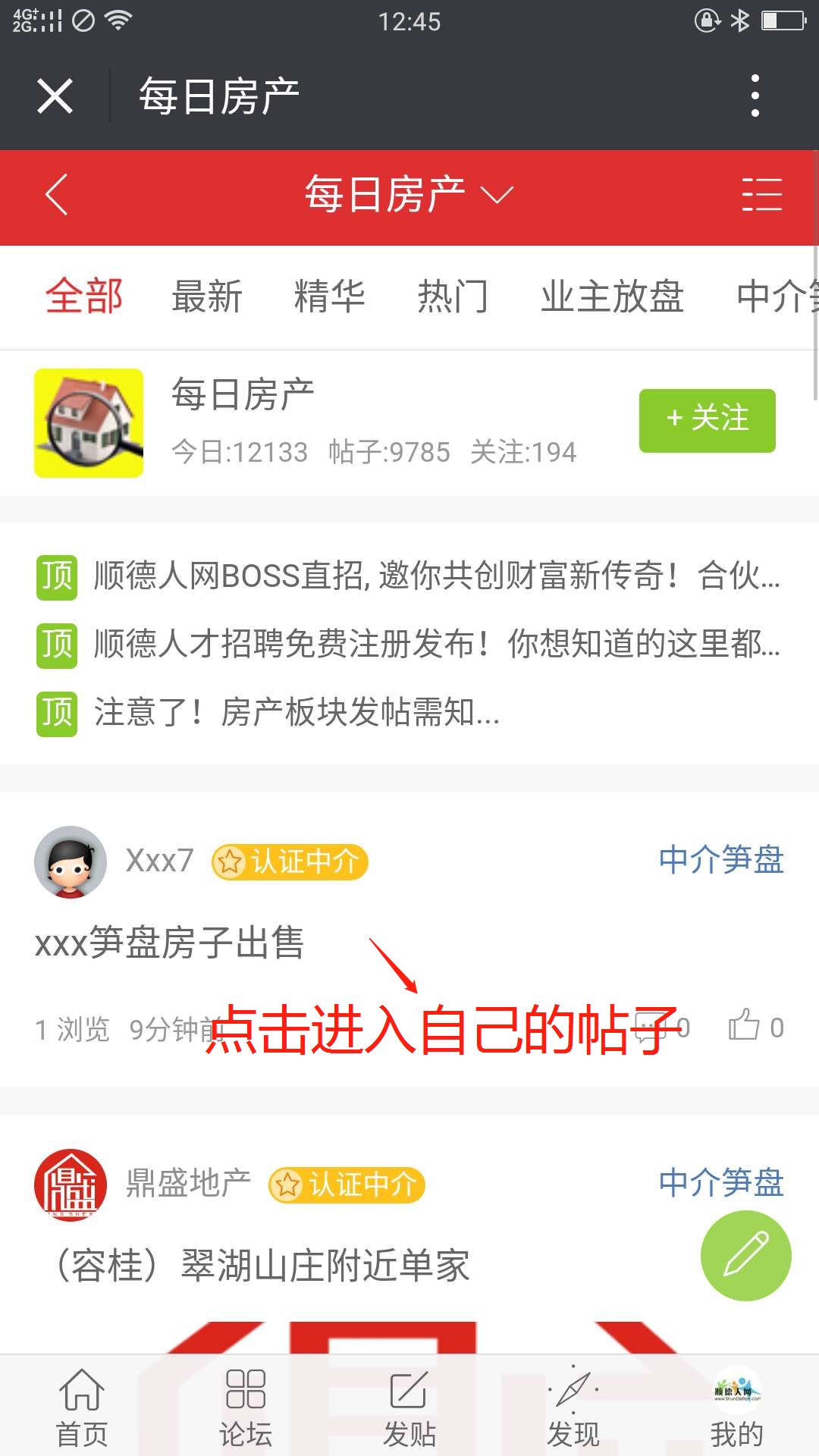Open the list menu in red header
This screenshot has height=1456, width=819.
(x=761, y=195)
